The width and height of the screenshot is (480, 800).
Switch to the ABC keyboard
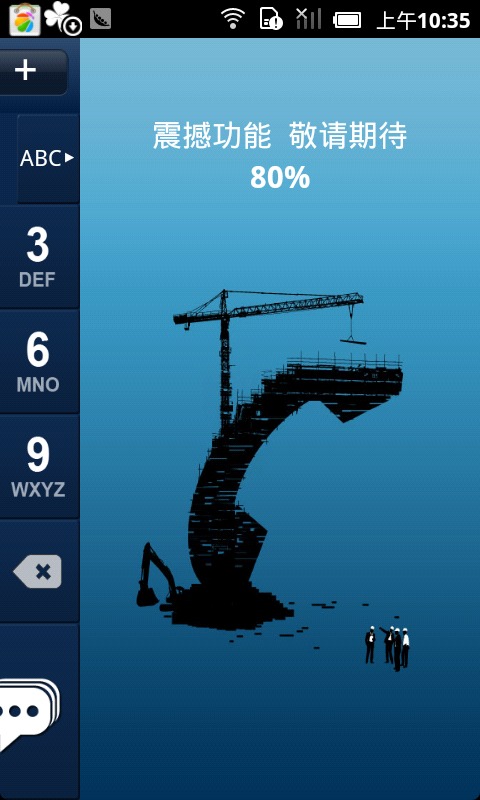48,158
